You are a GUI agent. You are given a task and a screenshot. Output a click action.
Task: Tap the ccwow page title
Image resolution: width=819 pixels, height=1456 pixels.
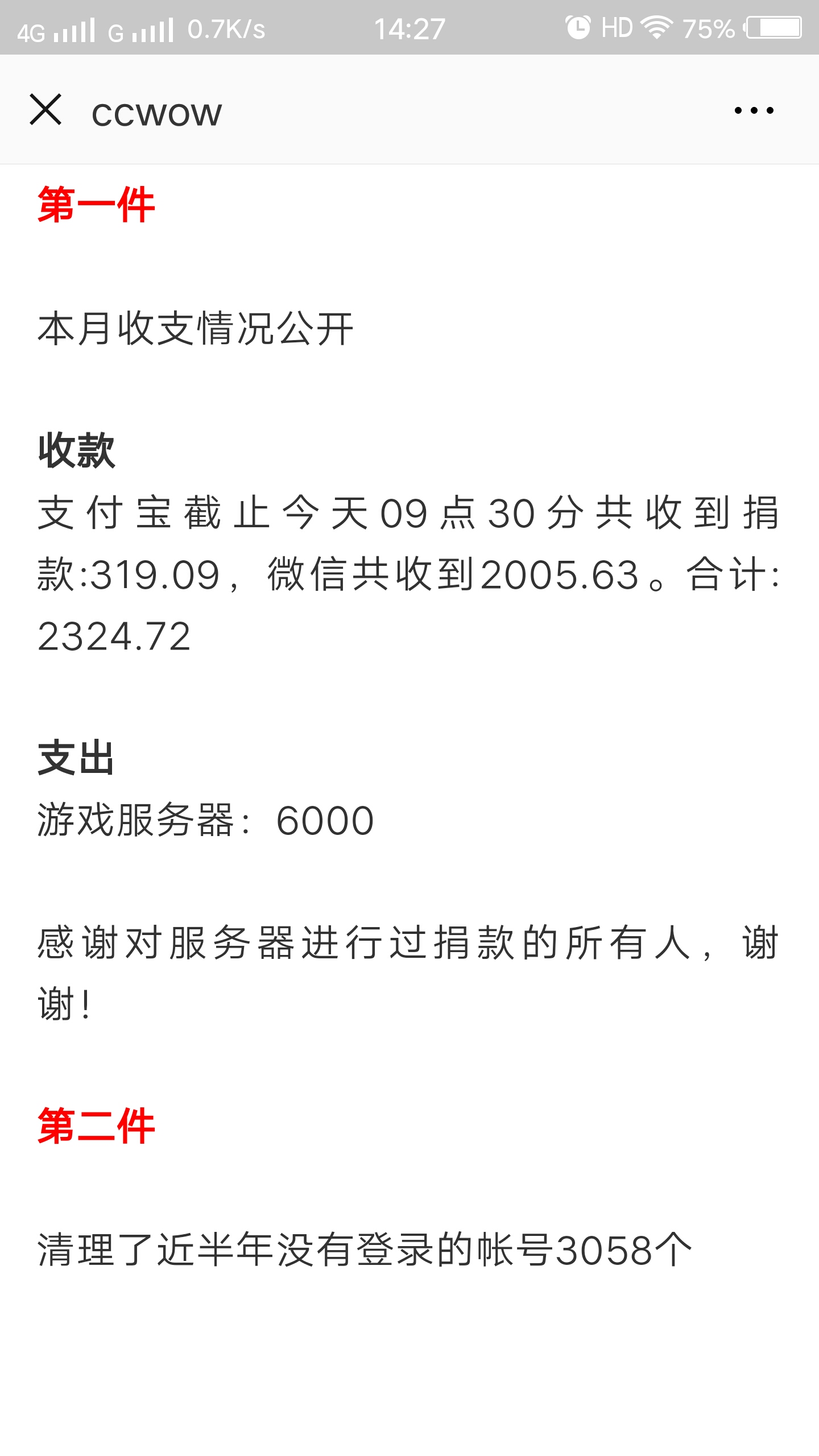click(x=158, y=111)
